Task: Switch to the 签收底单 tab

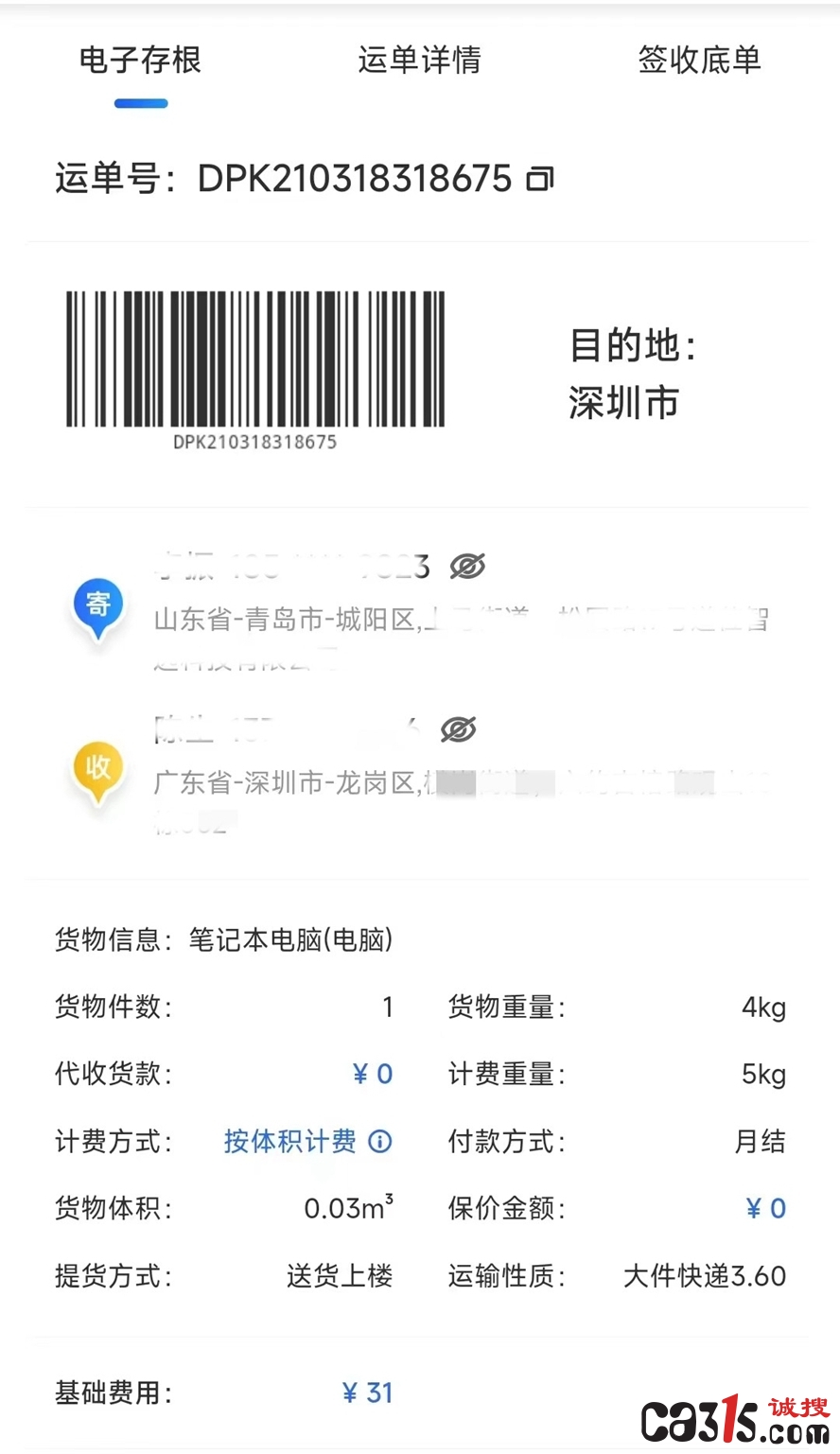Action: click(699, 61)
